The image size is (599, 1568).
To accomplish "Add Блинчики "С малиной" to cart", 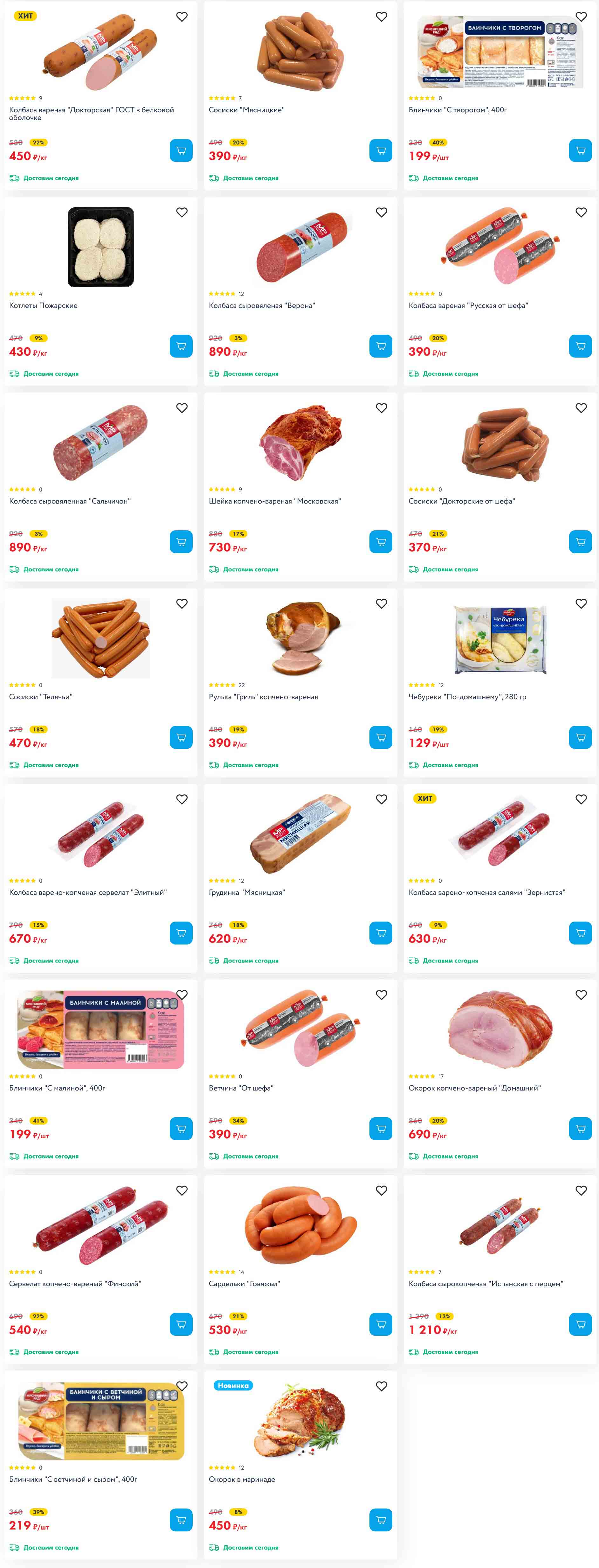I will pyautogui.click(x=181, y=1128).
